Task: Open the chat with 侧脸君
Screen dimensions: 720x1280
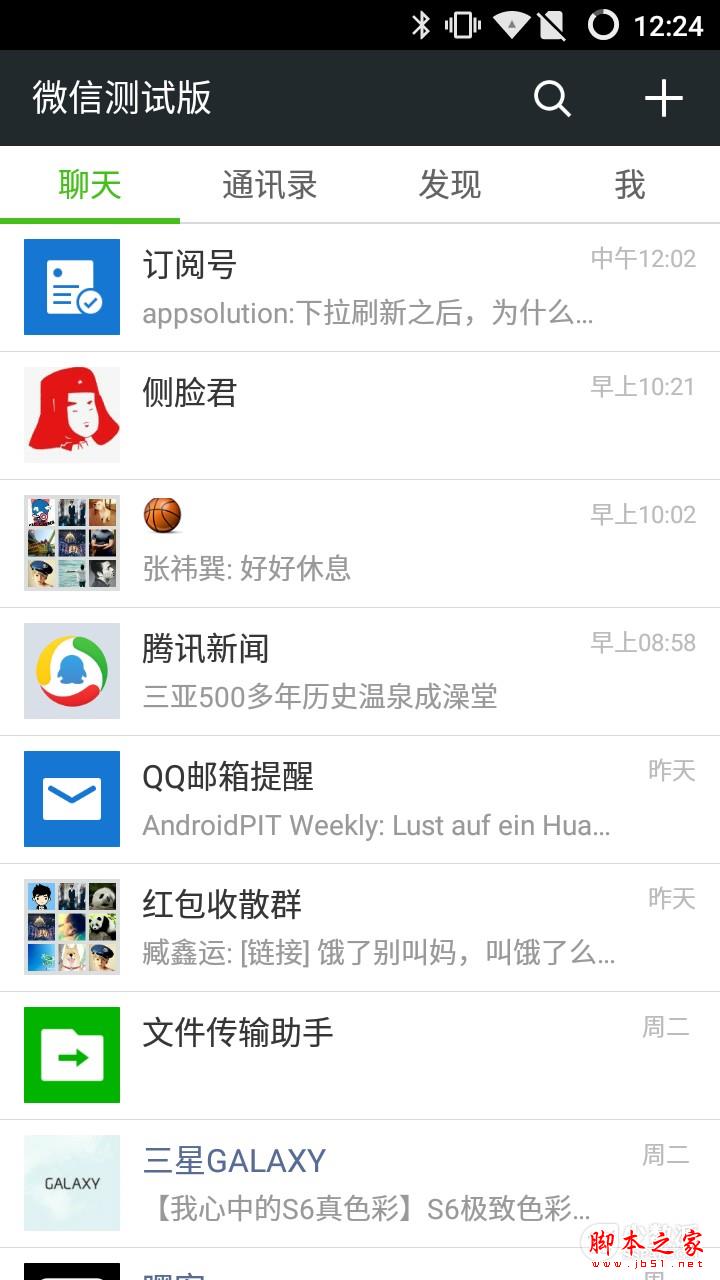Action: pyautogui.click(x=360, y=415)
